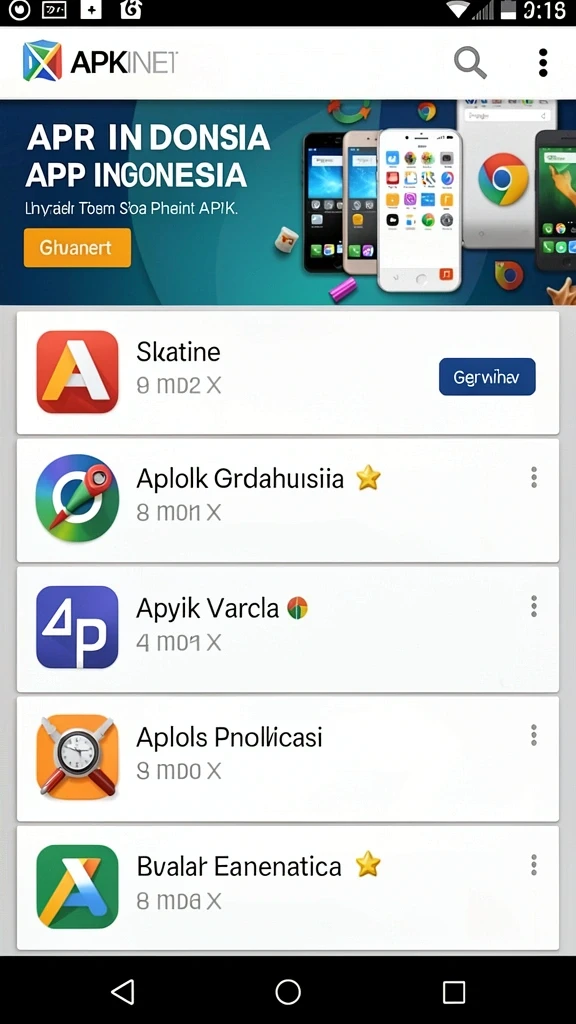The image size is (576, 1024).
Task: Open the top-bar overflow menu
Action: click(543, 63)
